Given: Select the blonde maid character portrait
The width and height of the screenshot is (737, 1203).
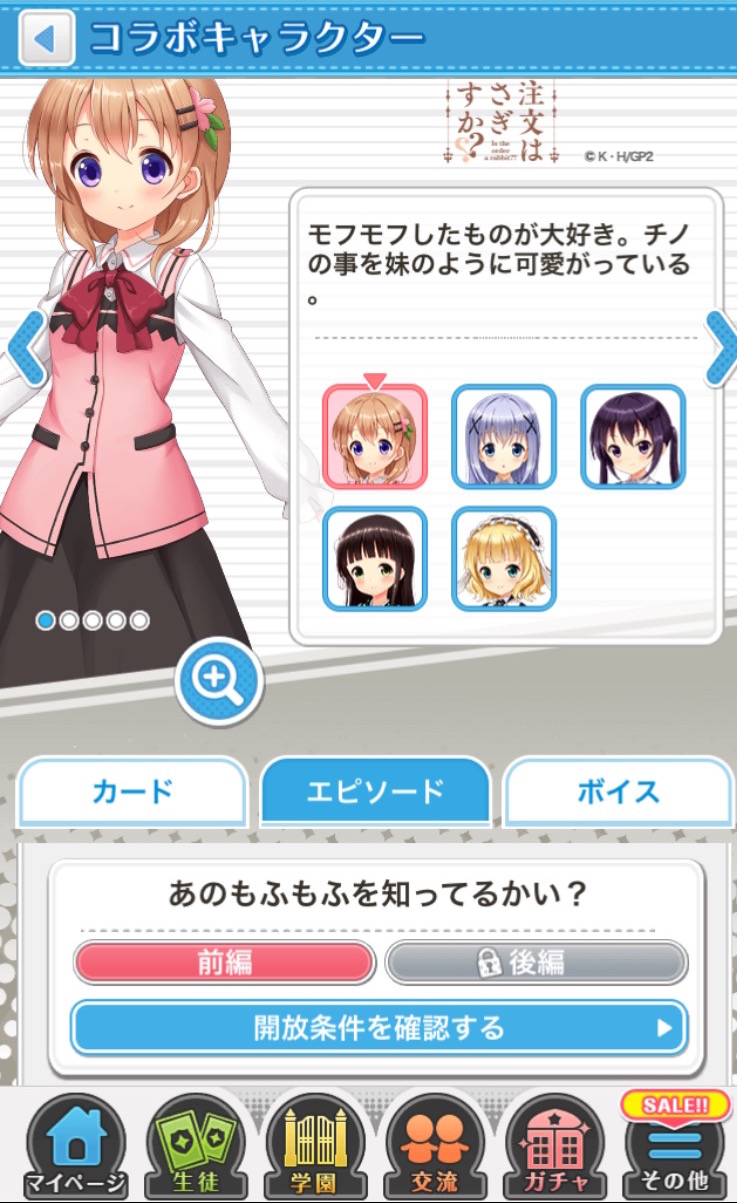Looking at the screenshot, I should pos(503,559).
